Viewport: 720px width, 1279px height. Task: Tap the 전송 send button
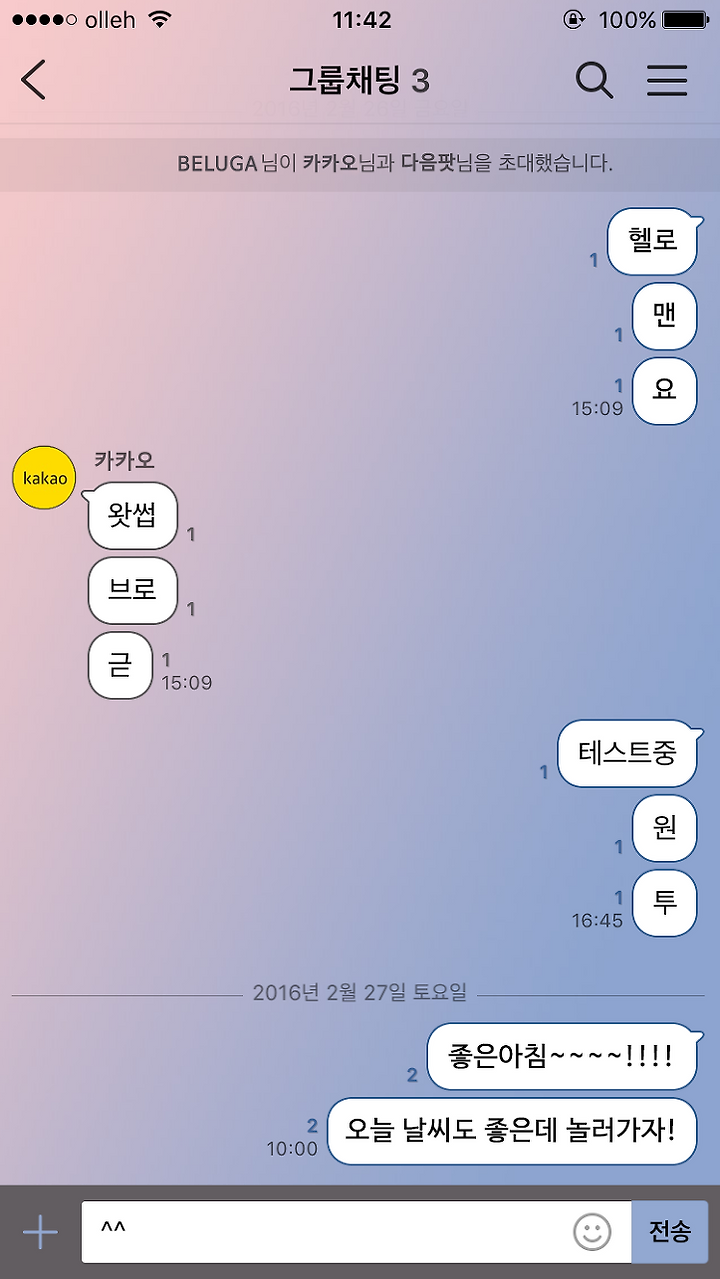click(670, 1232)
